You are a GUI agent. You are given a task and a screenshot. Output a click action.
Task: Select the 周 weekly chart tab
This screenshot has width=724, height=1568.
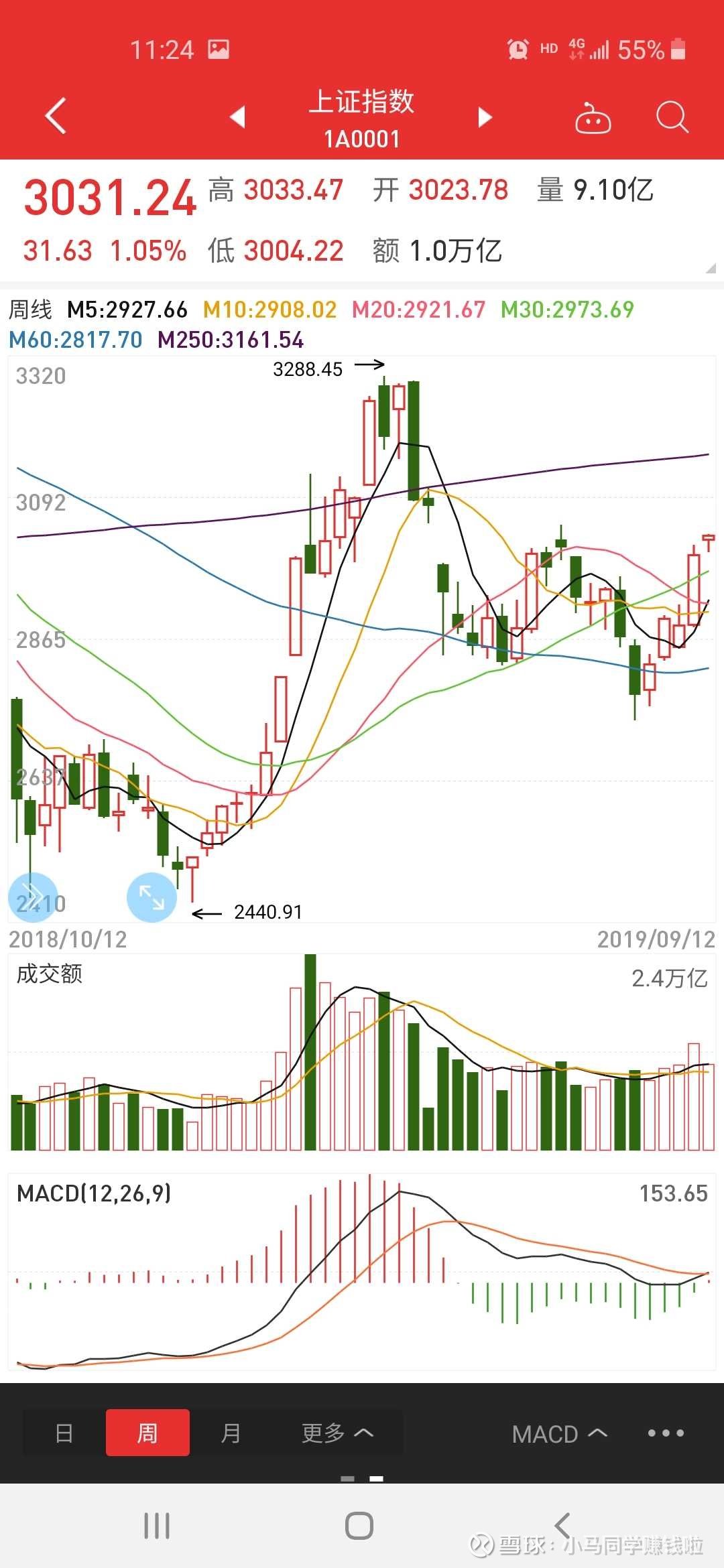pos(147,1433)
